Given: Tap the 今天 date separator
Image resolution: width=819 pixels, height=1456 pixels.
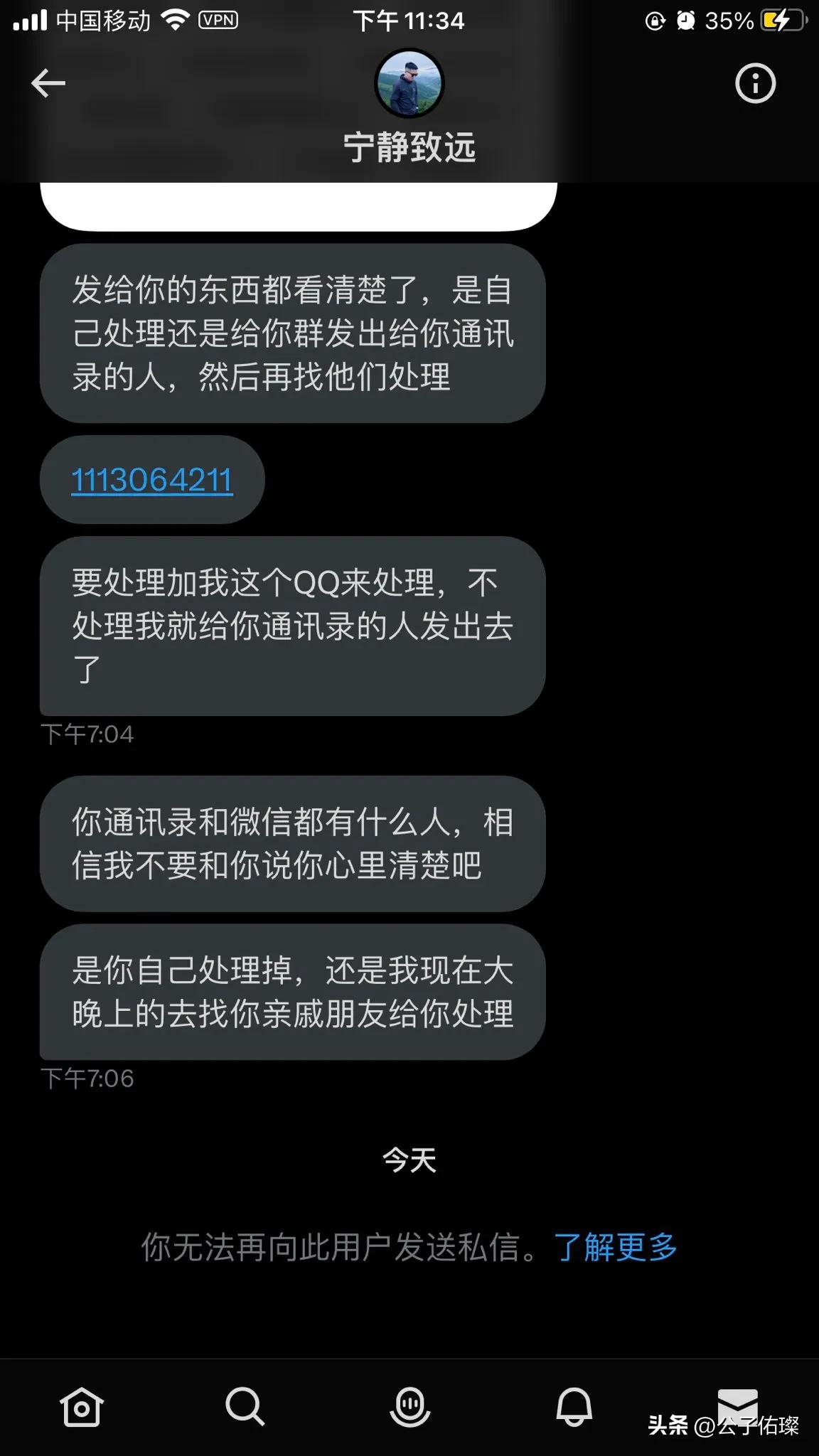Looking at the screenshot, I should click(x=409, y=1157).
